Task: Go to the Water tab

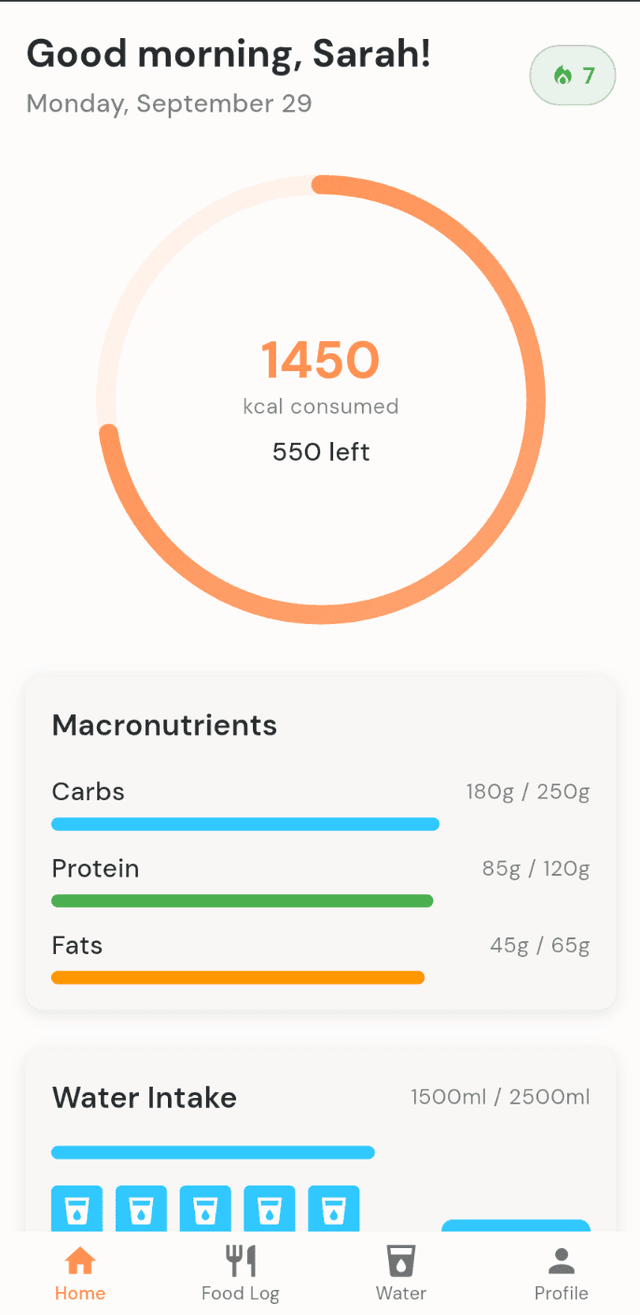Action: pos(401,1273)
